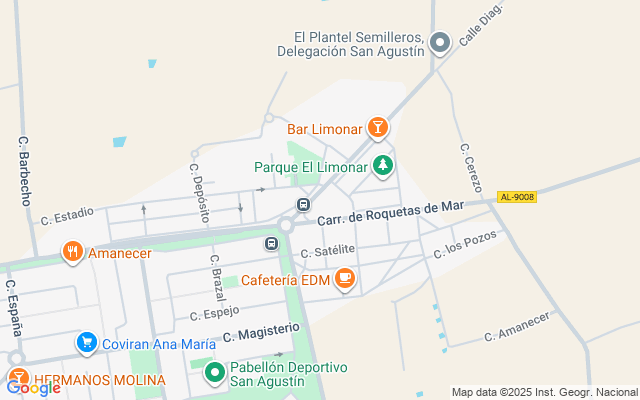This screenshot has height=400, width=640.
Task: Open the Bar Limonar place marker
Action: (x=377, y=127)
